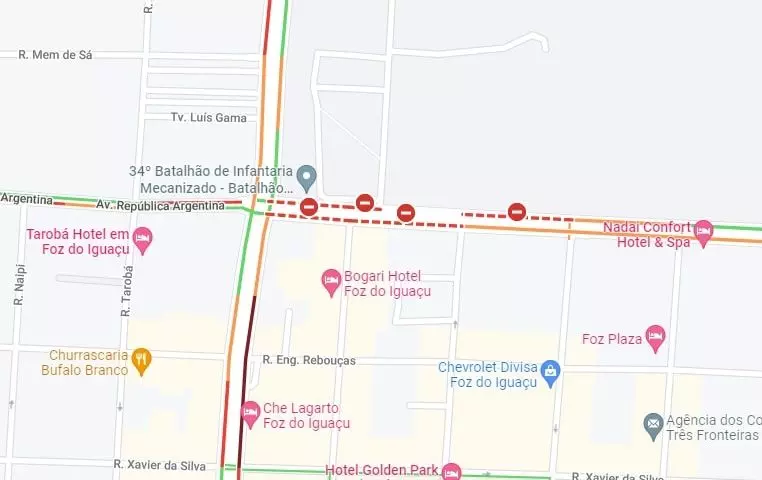View the Foz Plaza hotel marker
This screenshot has height=480, width=762.
pyautogui.click(x=655, y=338)
